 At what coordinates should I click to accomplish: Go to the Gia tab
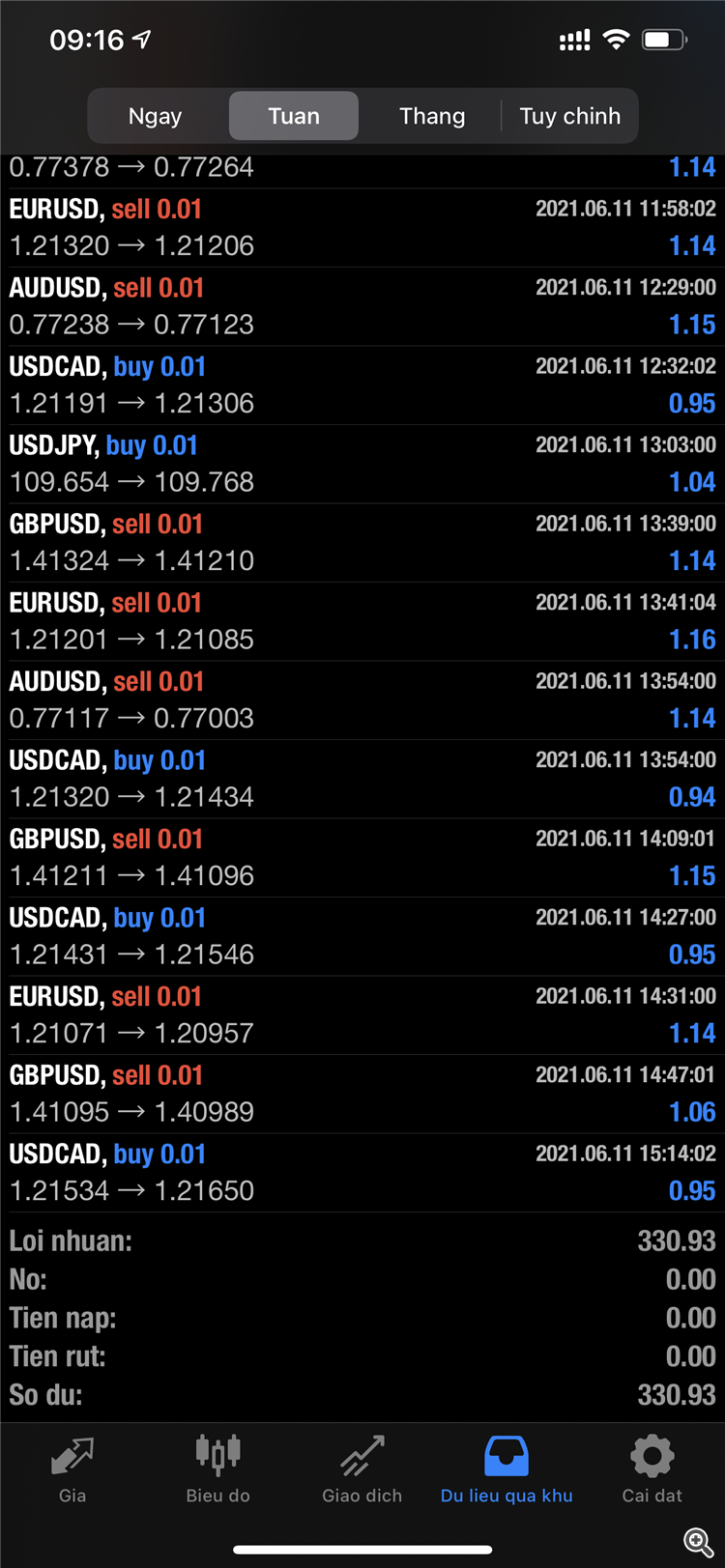(72, 1469)
